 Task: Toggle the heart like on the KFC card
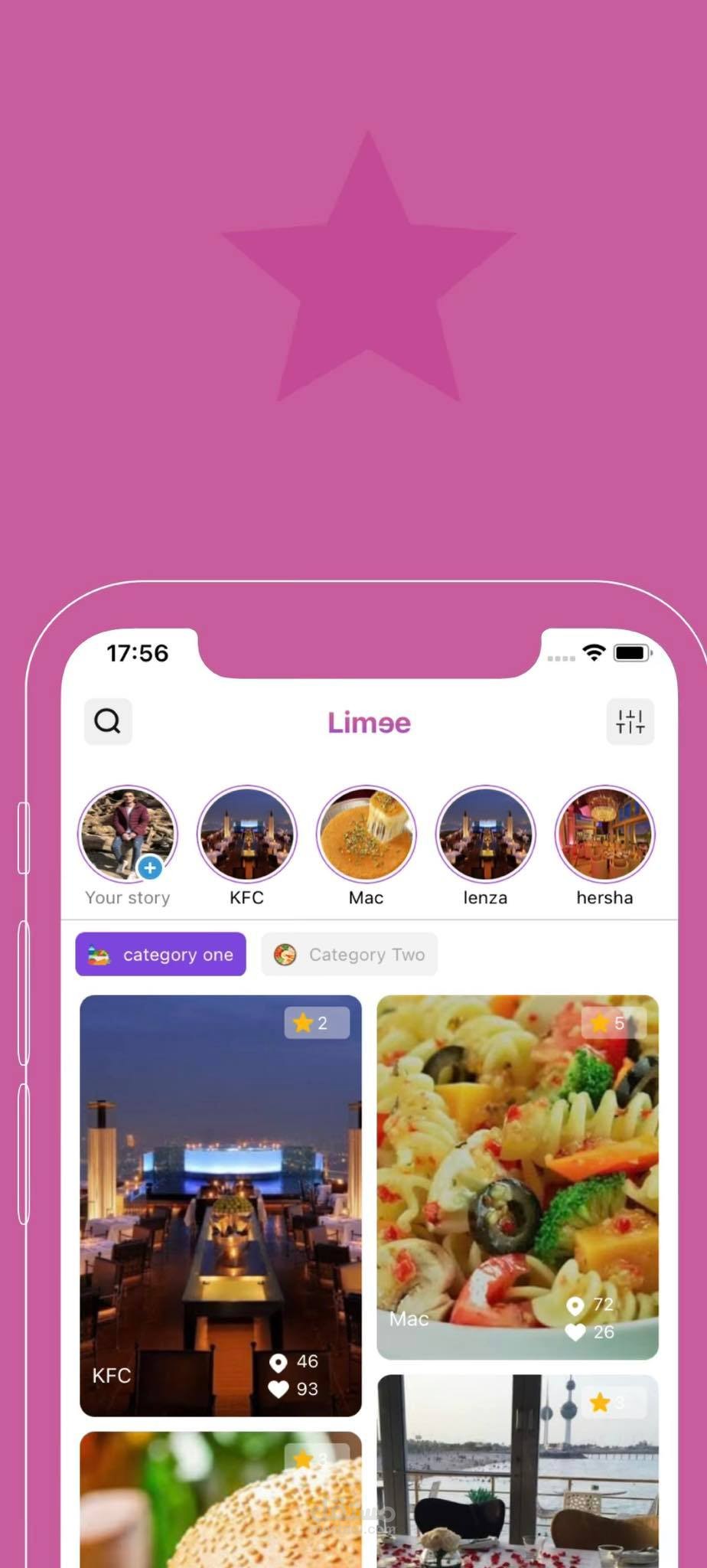point(278,1390)
